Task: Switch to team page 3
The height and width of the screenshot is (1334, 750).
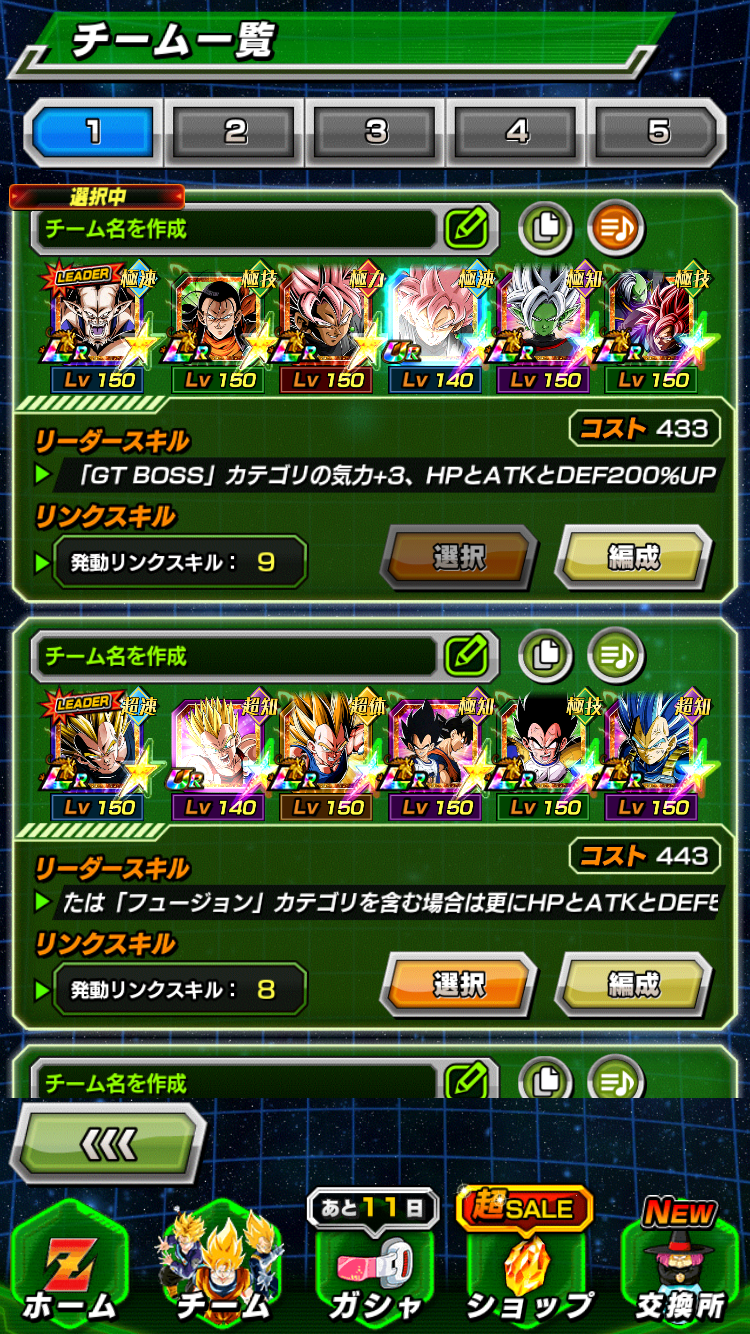Action: point(375,132)
